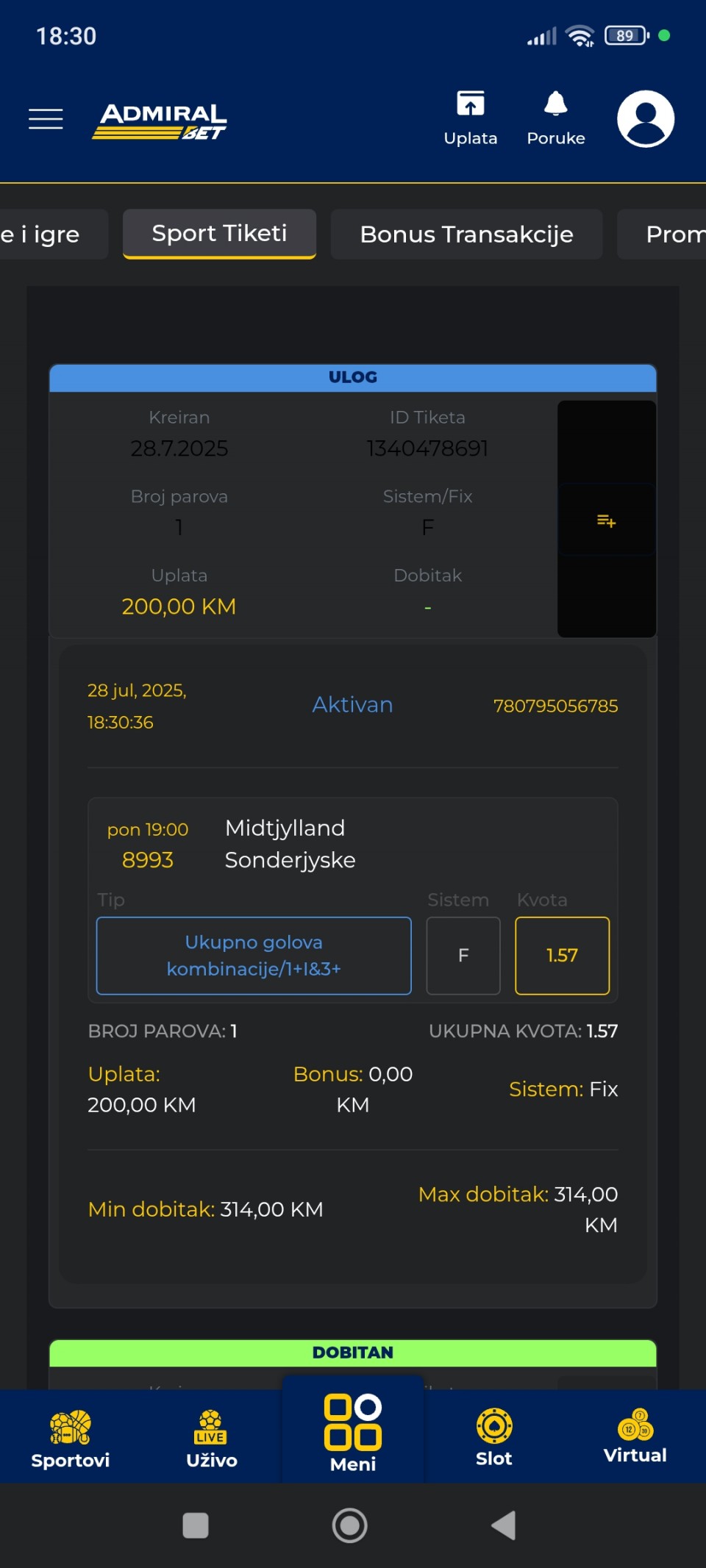The height and width of the screenshot is (1568, 706).
Task: Switch to Virtual games tab
Action: 635,1438
